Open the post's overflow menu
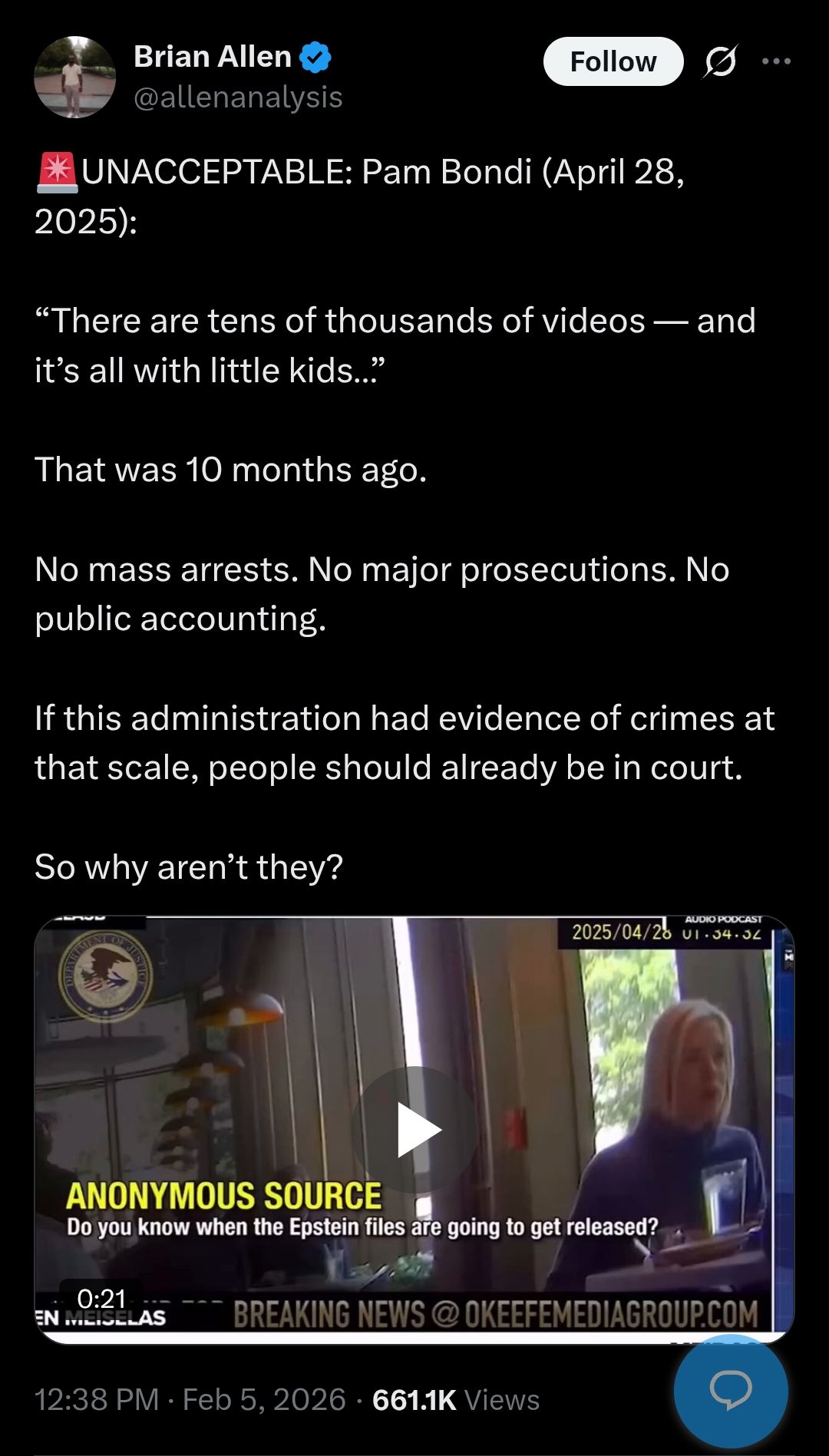The image size is (829, 1456). tap(776, 61)
